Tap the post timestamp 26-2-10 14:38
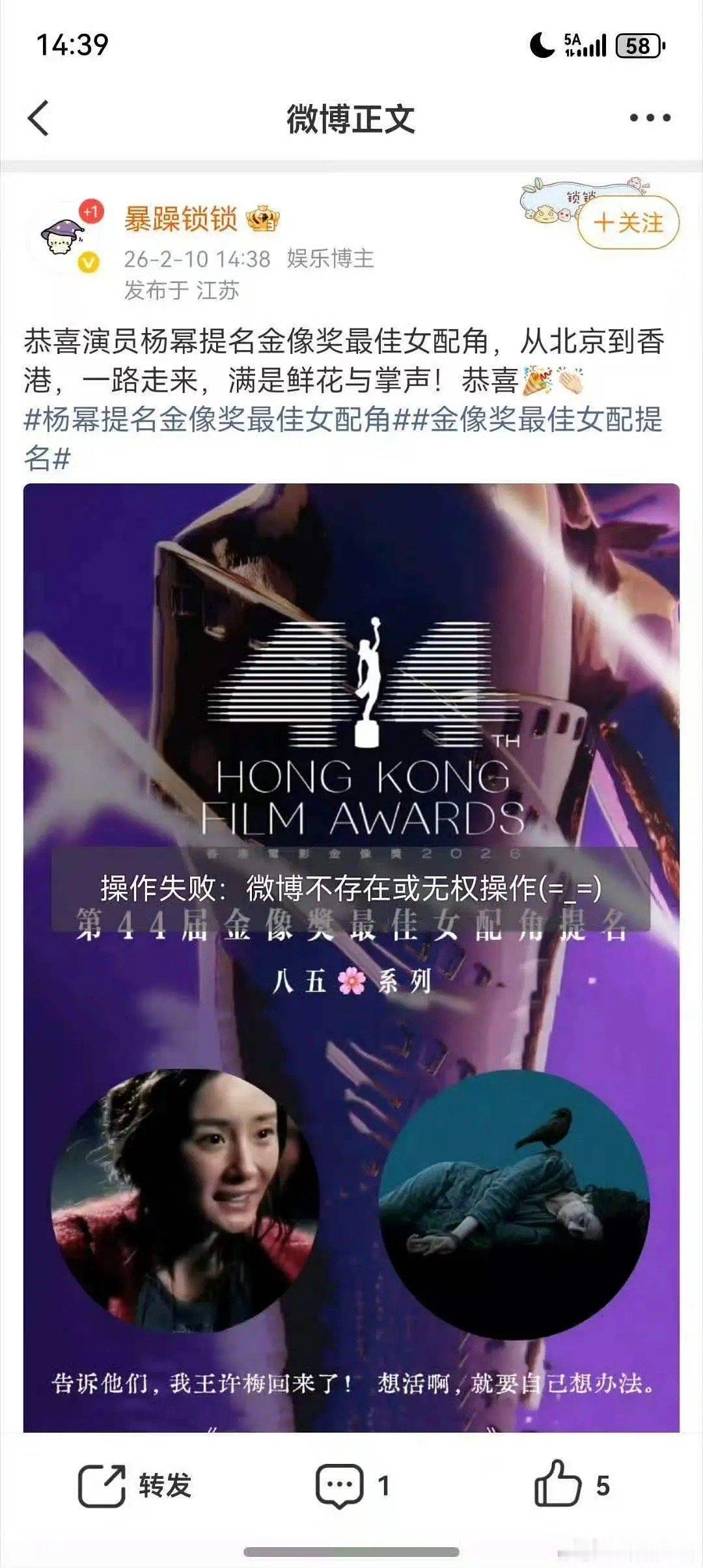 click(195, 259)
